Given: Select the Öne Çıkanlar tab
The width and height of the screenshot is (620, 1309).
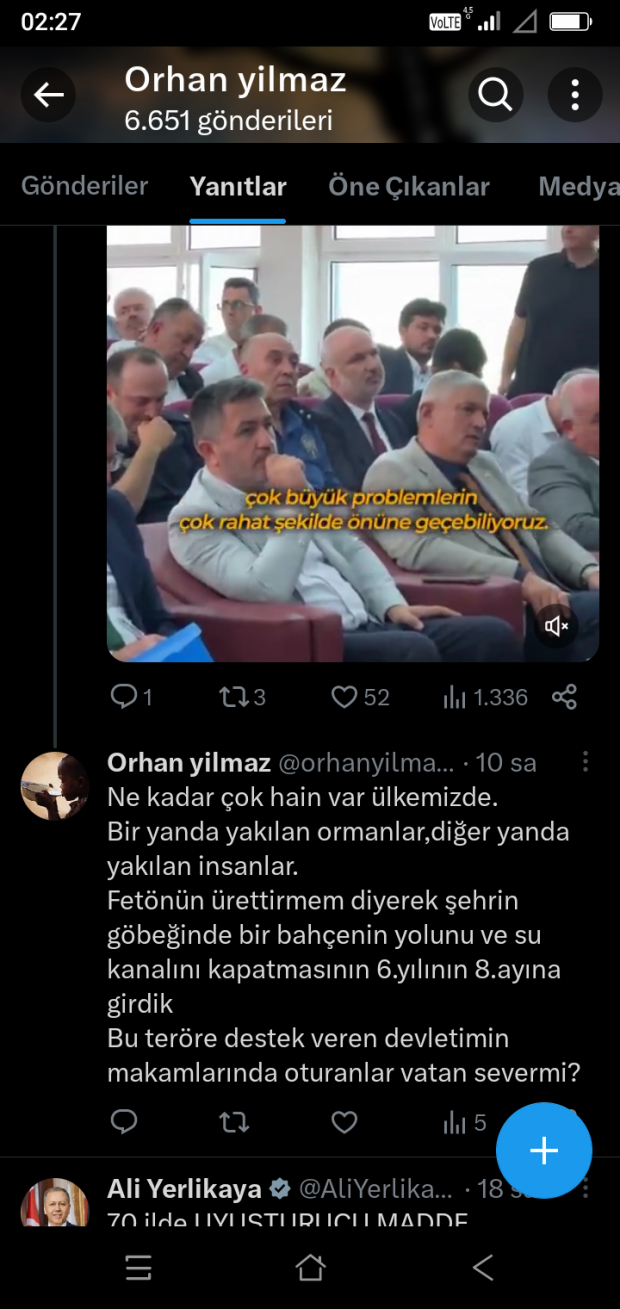Looking at the screenshot, I should 409,186.
